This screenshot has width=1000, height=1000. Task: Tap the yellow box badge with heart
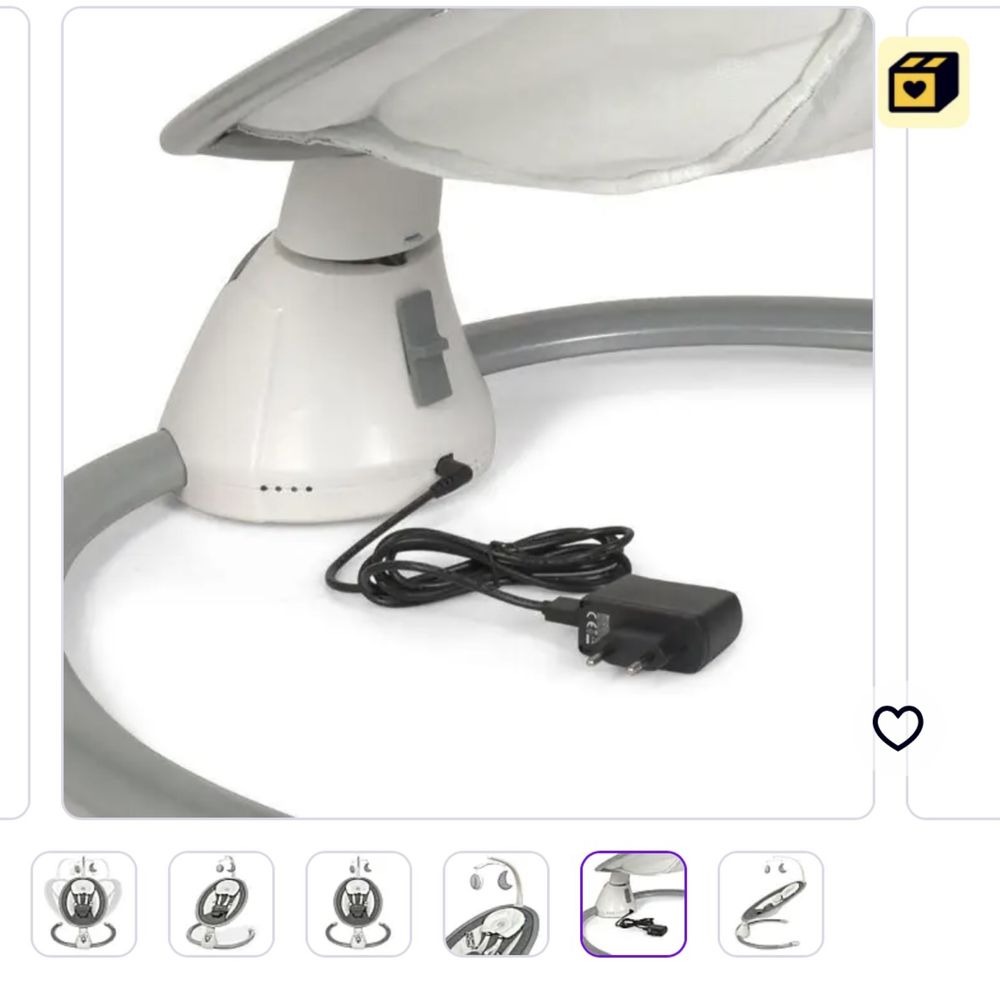click(x=923, y=82)
